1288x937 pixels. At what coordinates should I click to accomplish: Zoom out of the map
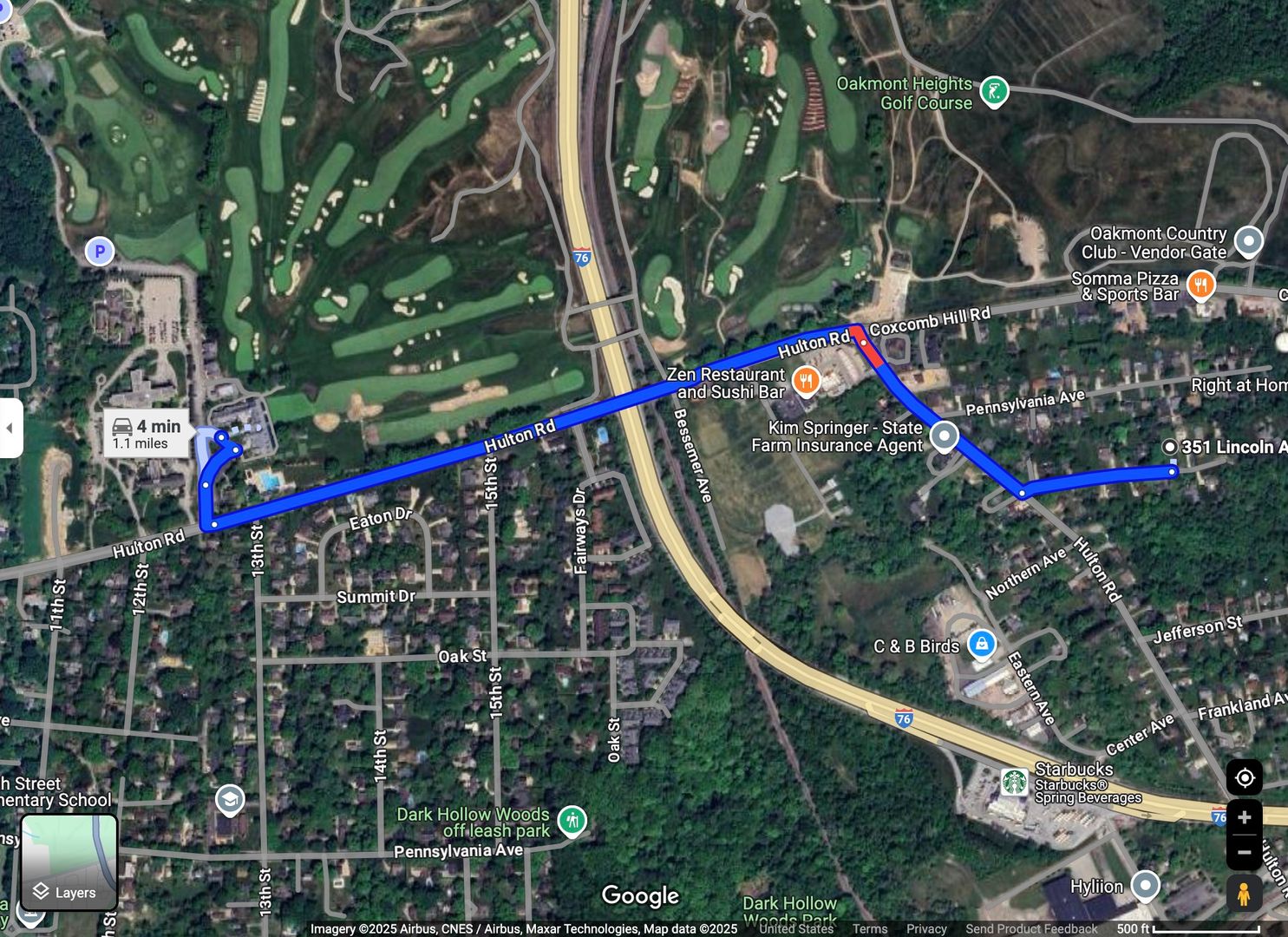click(1244, 852)
